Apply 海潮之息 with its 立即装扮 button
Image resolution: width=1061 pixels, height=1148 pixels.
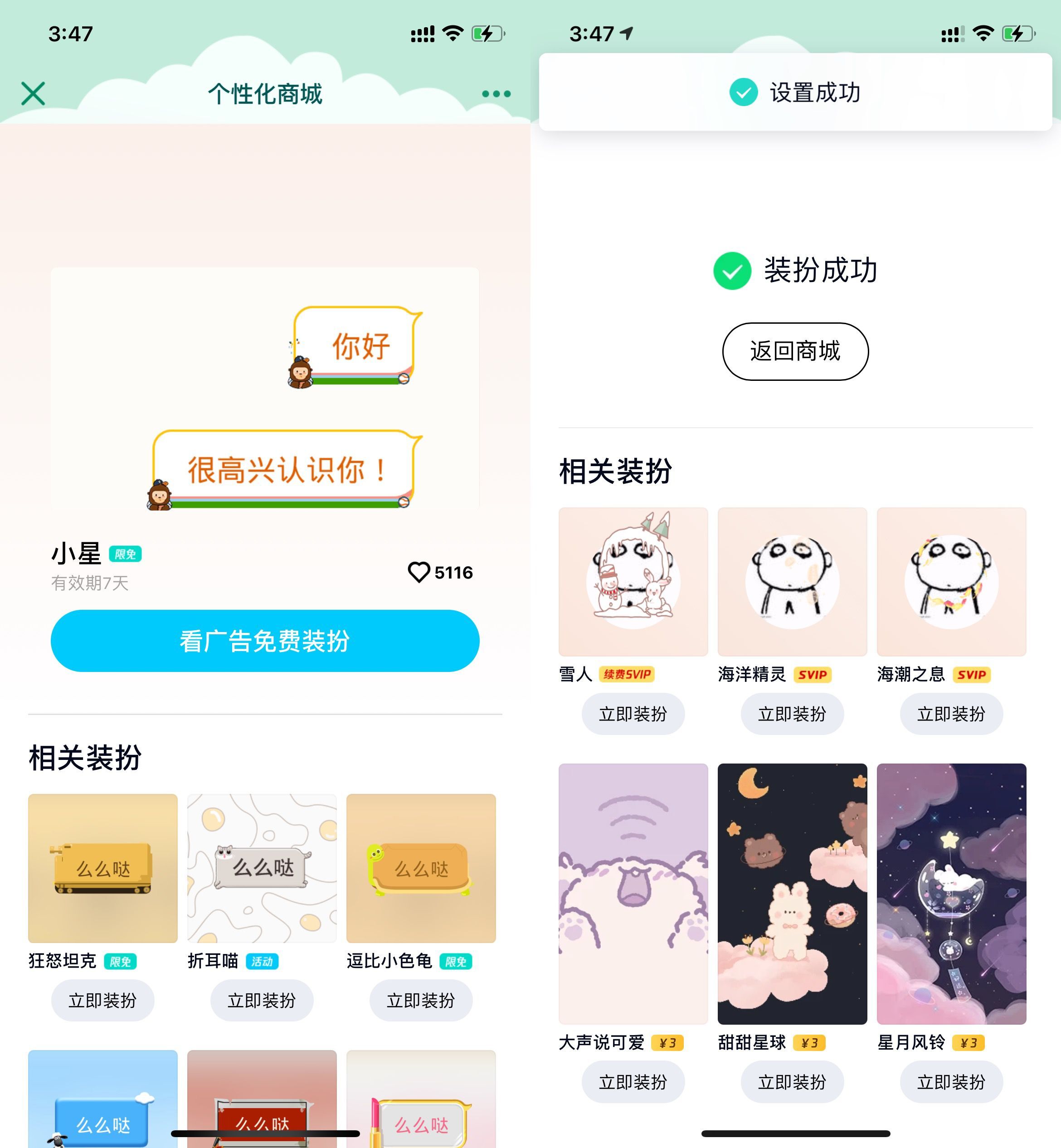click(x=951, y=714)
